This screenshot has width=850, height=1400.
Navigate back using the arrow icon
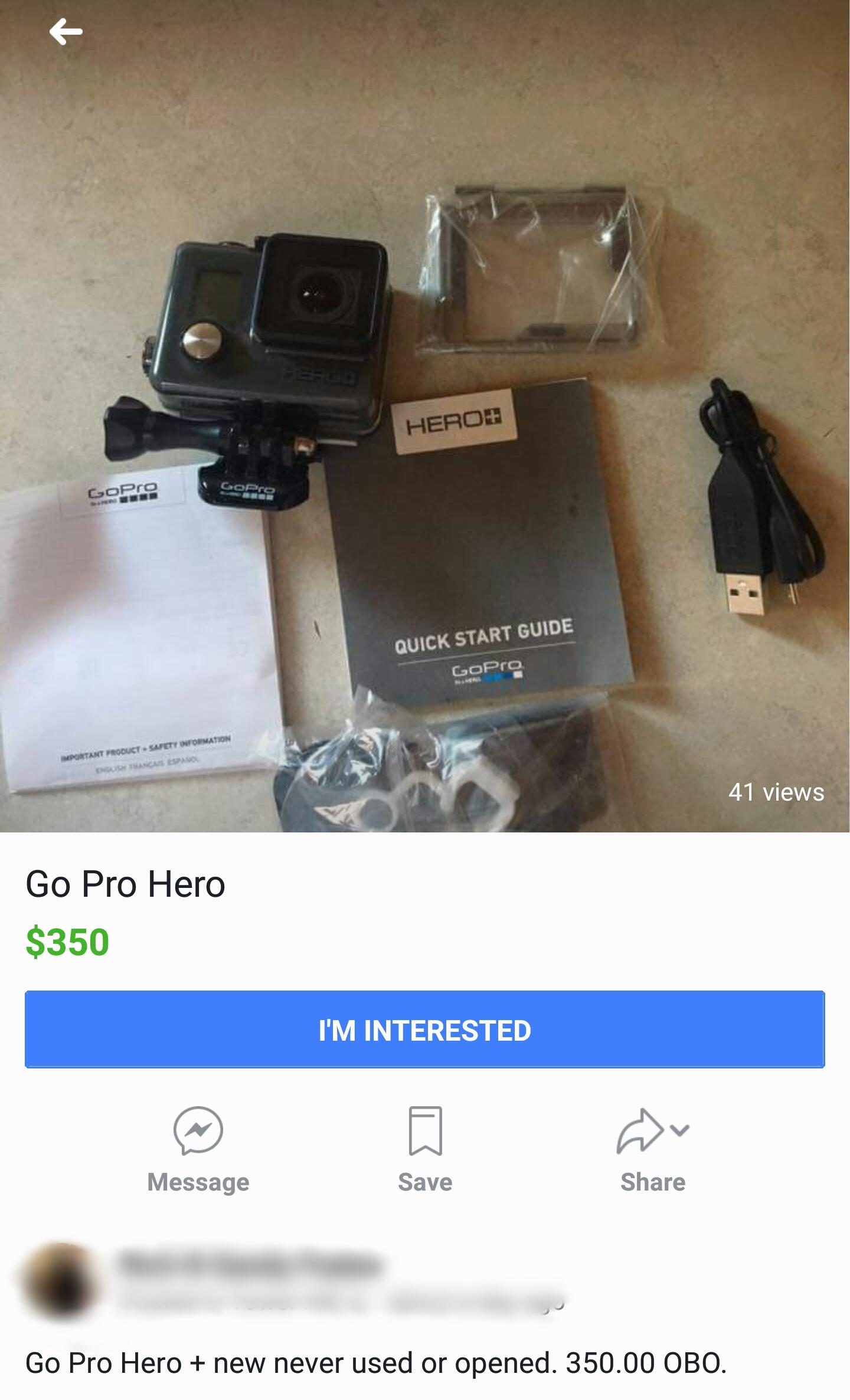pyautogui.click(x=65, y=31)
